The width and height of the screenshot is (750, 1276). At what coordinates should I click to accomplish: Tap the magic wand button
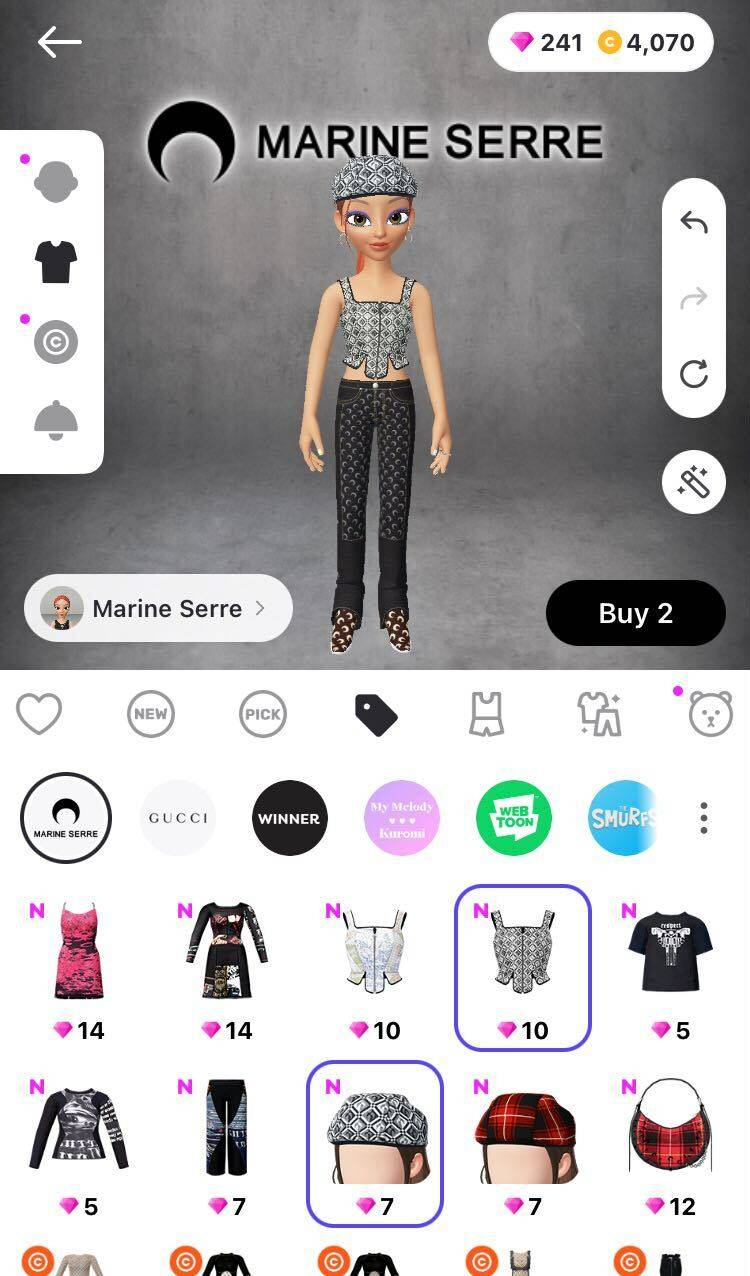tap(694, 482)
